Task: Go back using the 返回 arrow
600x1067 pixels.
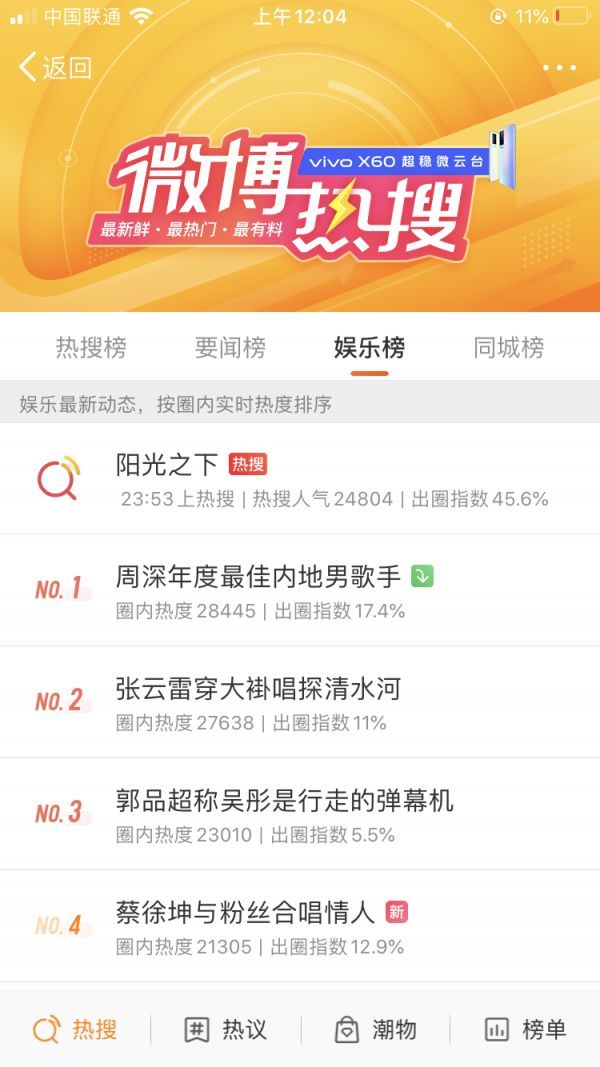Action: [55, 68]
